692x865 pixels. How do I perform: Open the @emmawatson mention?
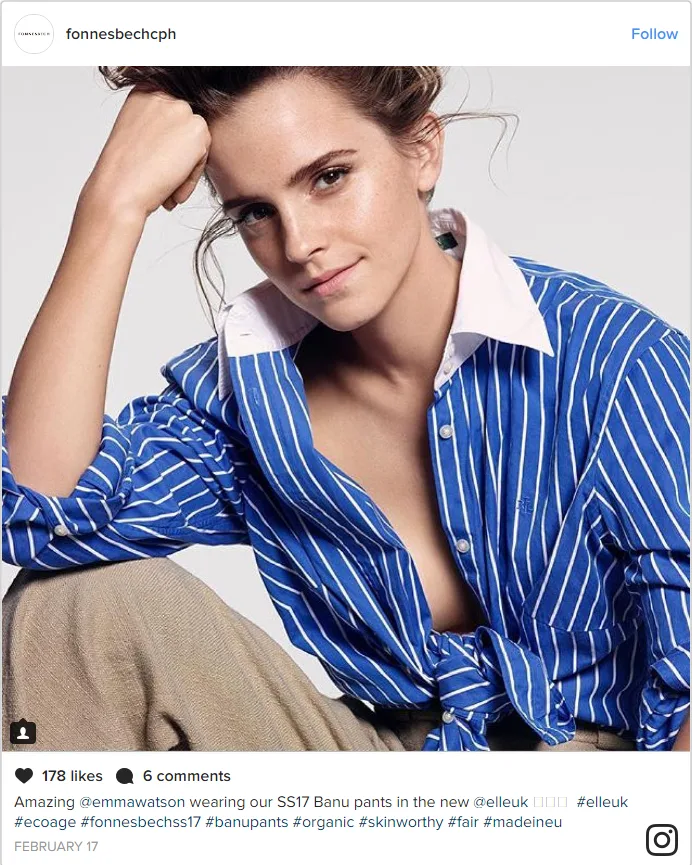pyautogui.click(x=124, y=802)
